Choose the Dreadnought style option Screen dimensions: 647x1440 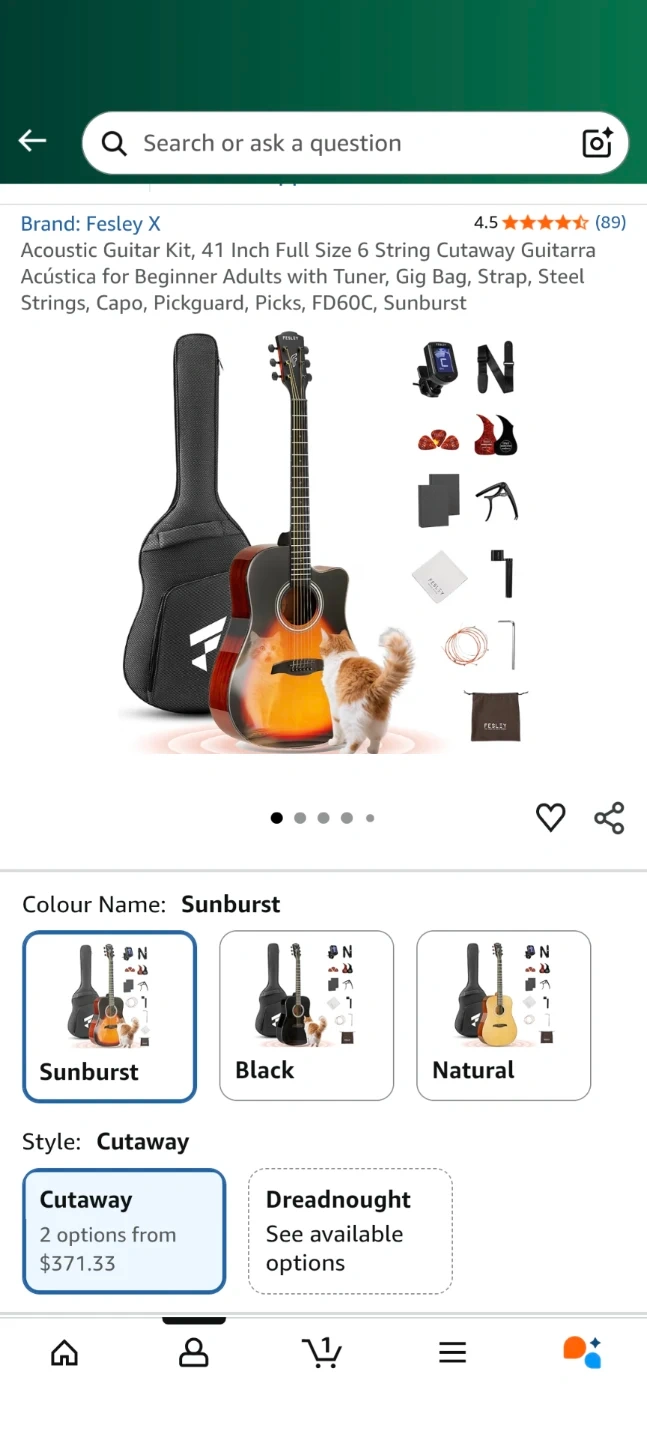click(350, 1230)
